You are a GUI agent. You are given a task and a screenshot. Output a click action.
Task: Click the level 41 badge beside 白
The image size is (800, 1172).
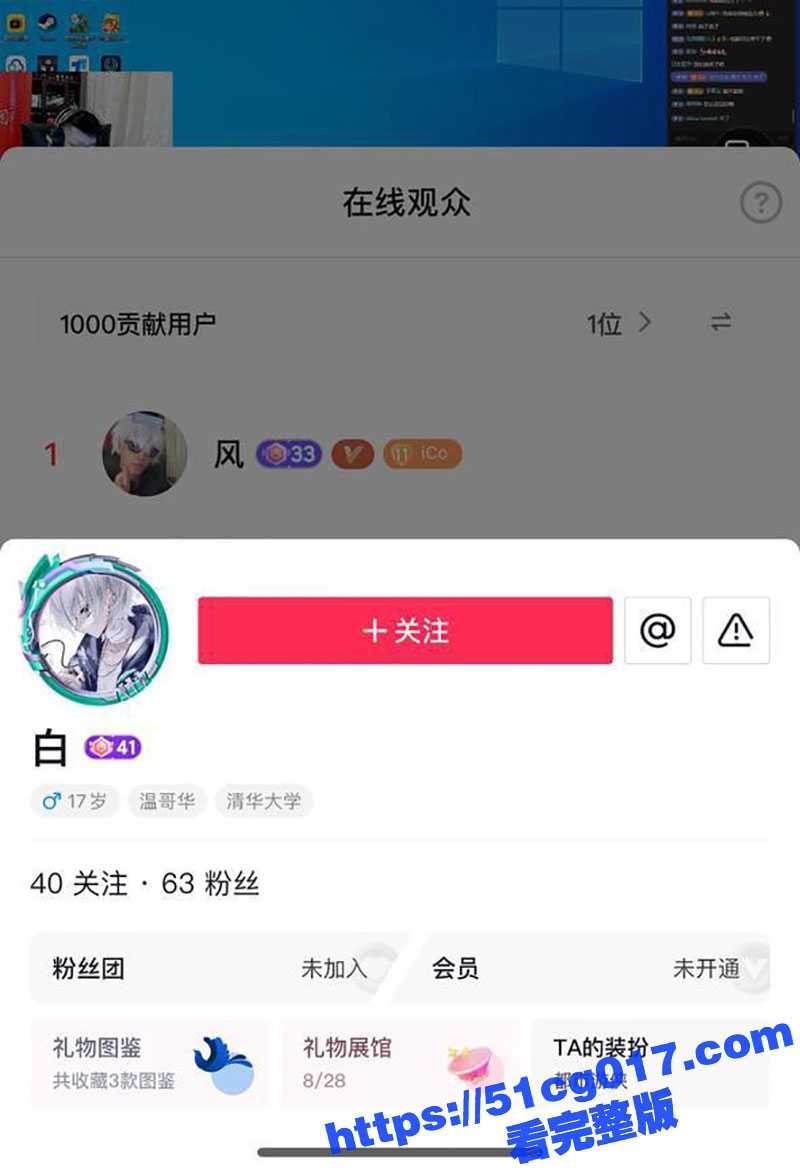[116, 747]
